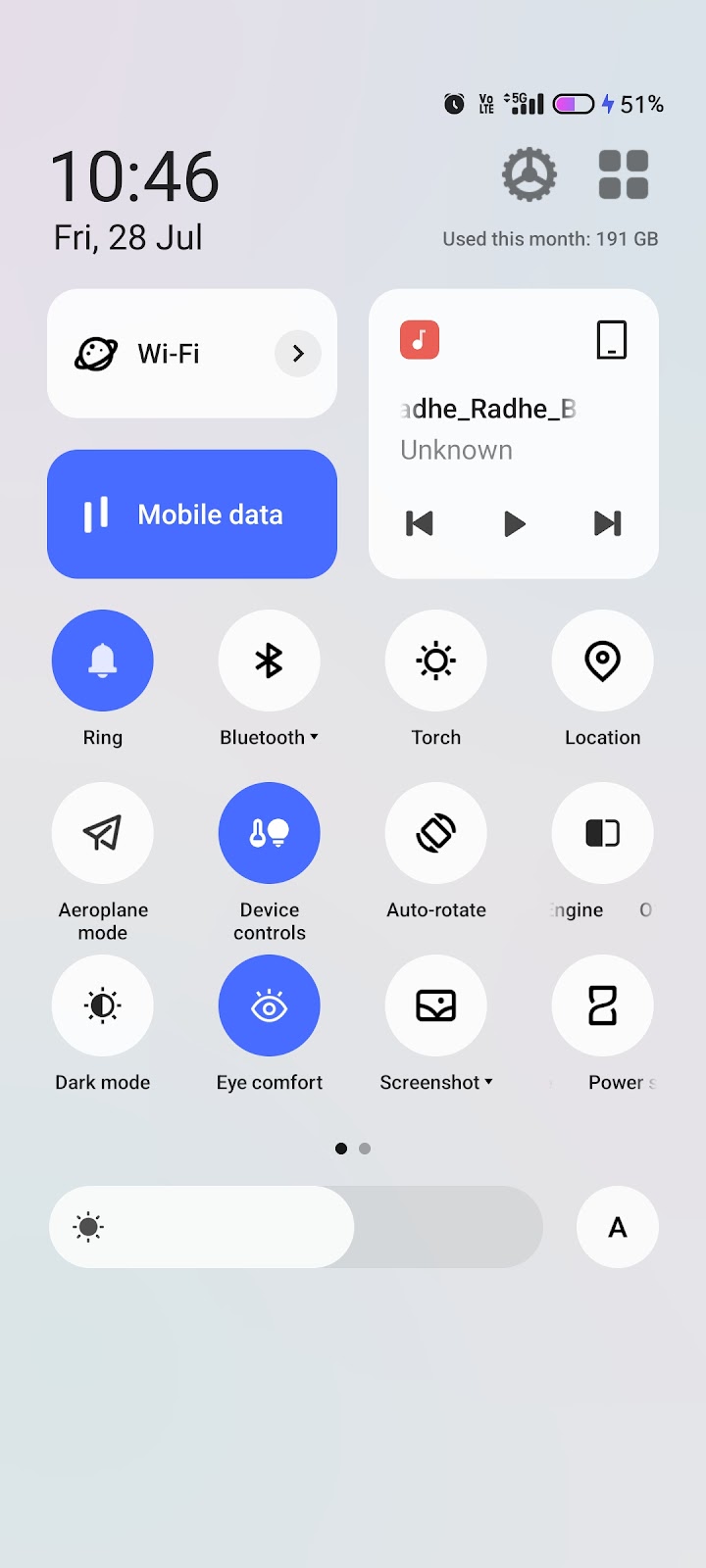Go to the previous track
This screenshot has height=1568, width=706.
point(420,524)
